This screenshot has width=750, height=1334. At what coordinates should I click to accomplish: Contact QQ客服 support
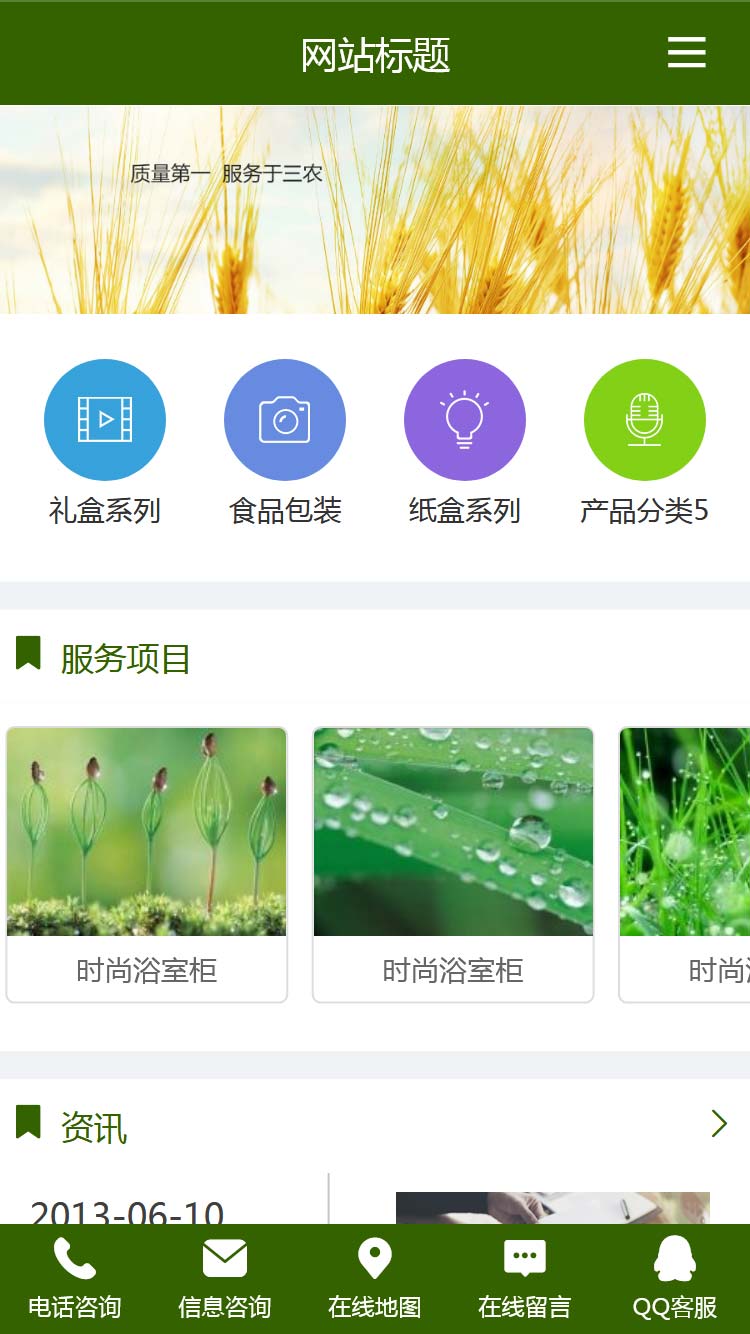click(675, 1278)
